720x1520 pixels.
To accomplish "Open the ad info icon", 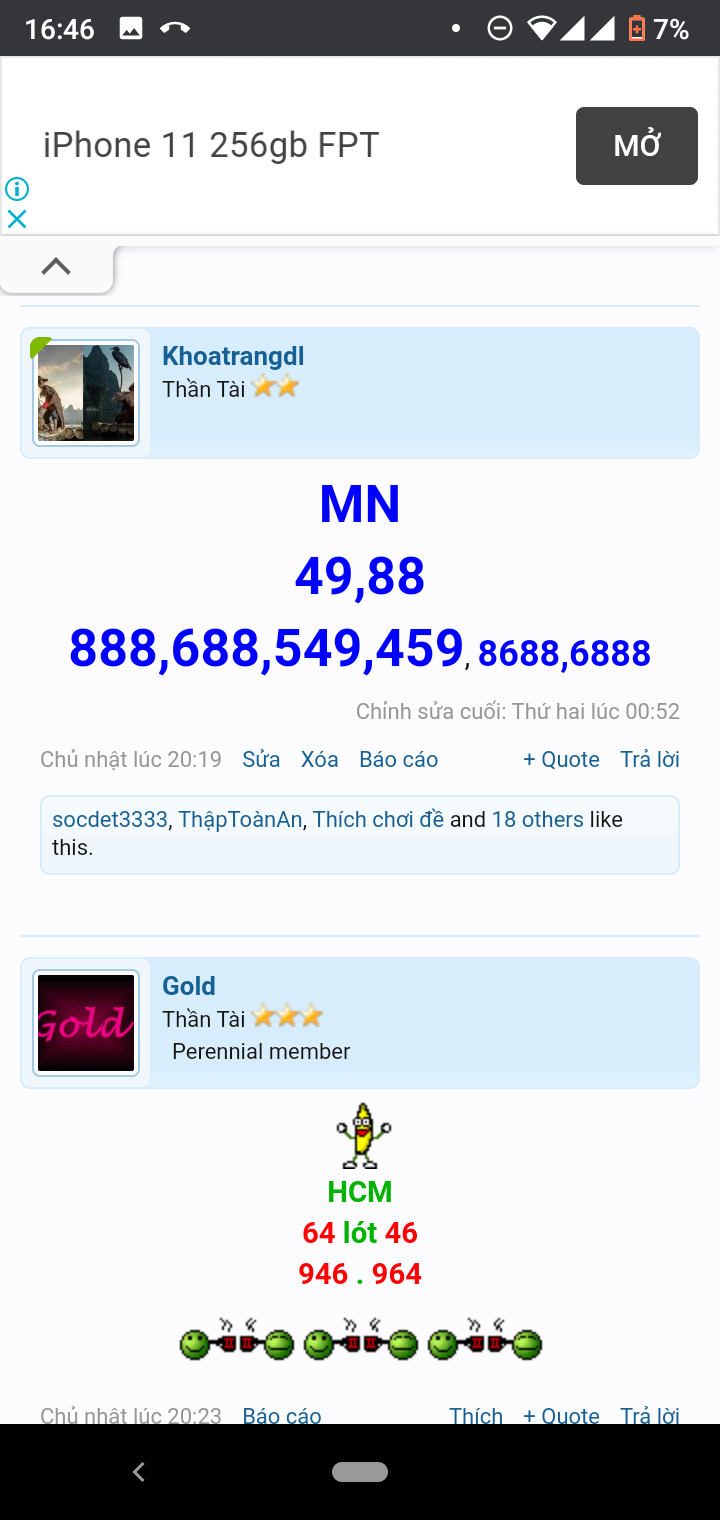I will click(17, 189).
